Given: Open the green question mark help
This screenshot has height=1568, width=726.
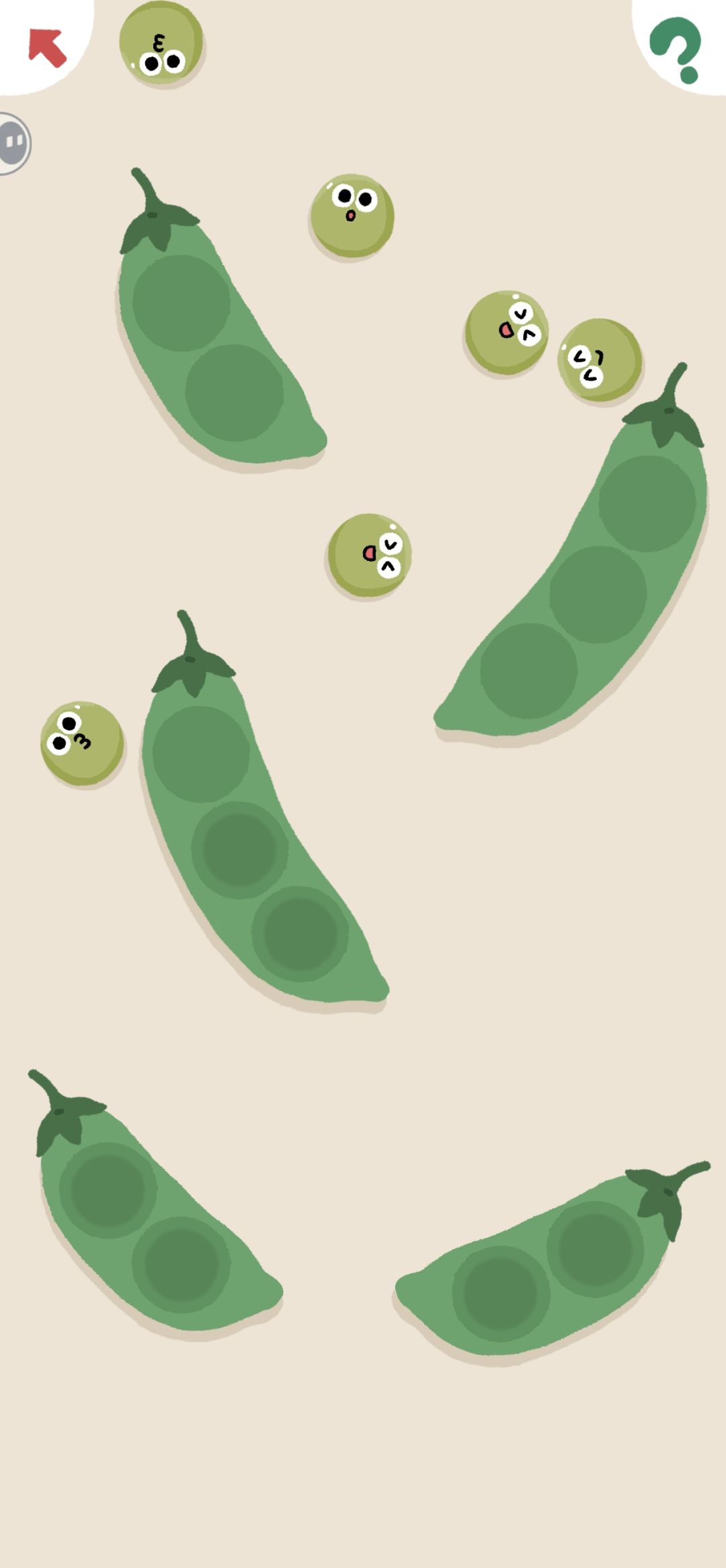Looking at the screenshot, I should tap(676, 50).
